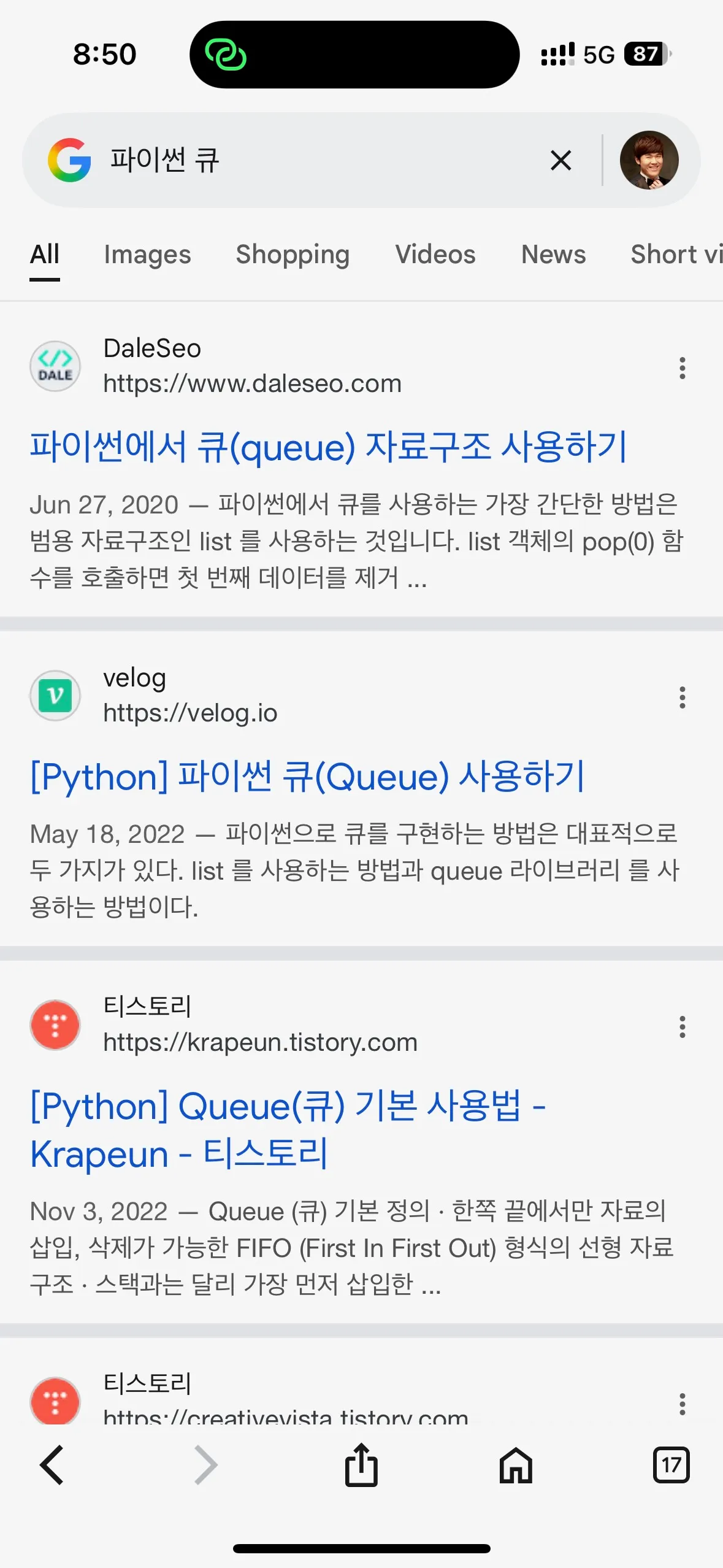Switch to the Videos tab
Image resolution: width=723 pixels, height=1568 pixels.
435,254
